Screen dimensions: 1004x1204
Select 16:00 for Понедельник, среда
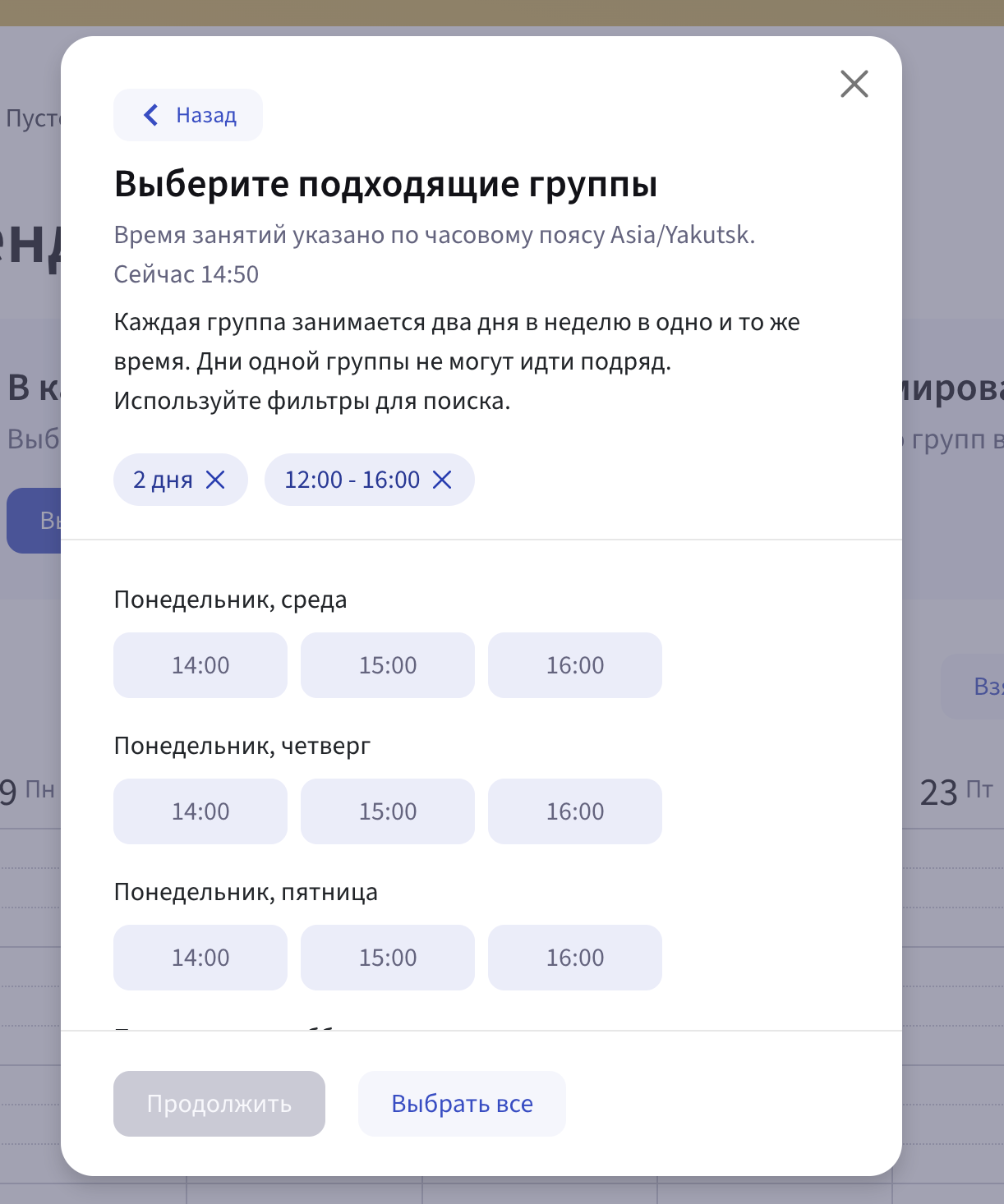click(575, 665)
